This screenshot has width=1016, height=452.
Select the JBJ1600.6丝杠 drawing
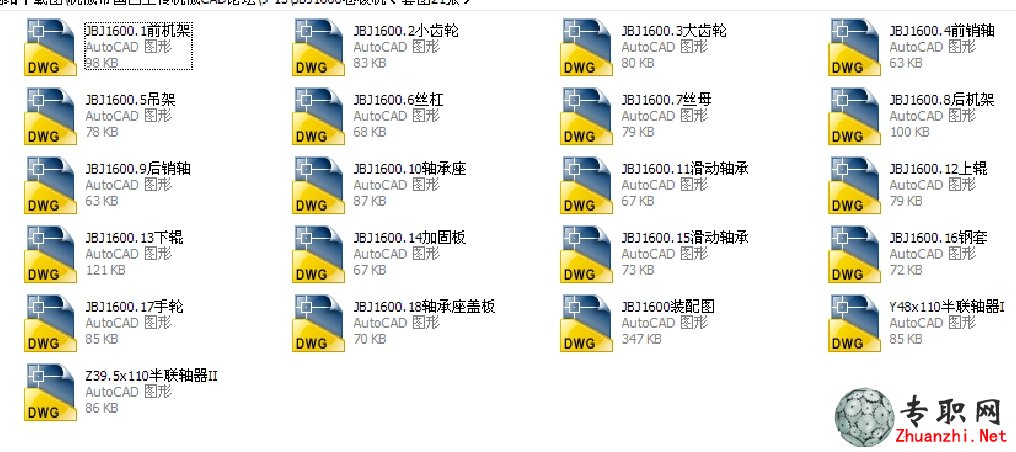[x=318, y=115]
